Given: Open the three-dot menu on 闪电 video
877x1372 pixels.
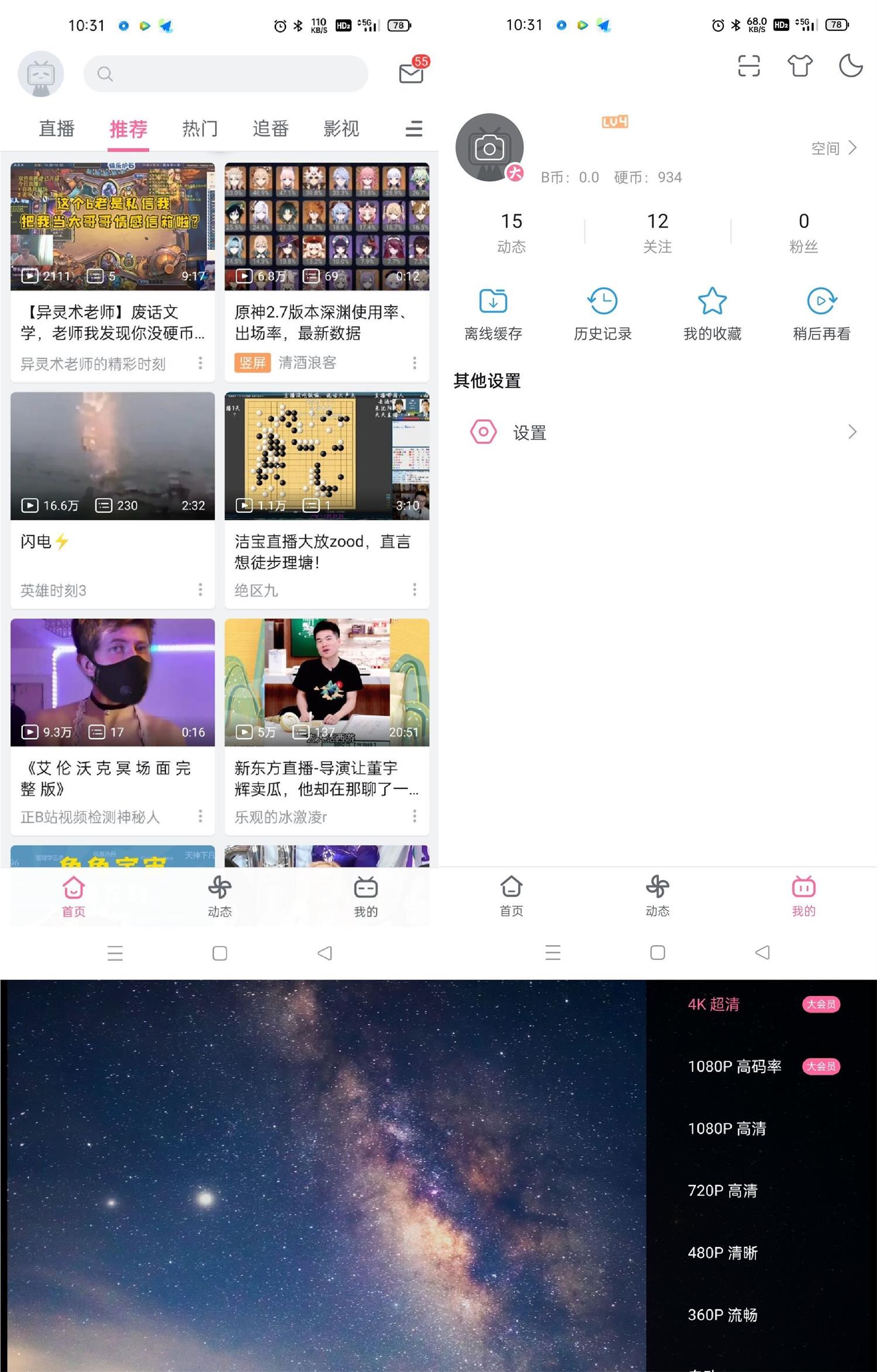Looking at the screenshot, I should (201, 590).
